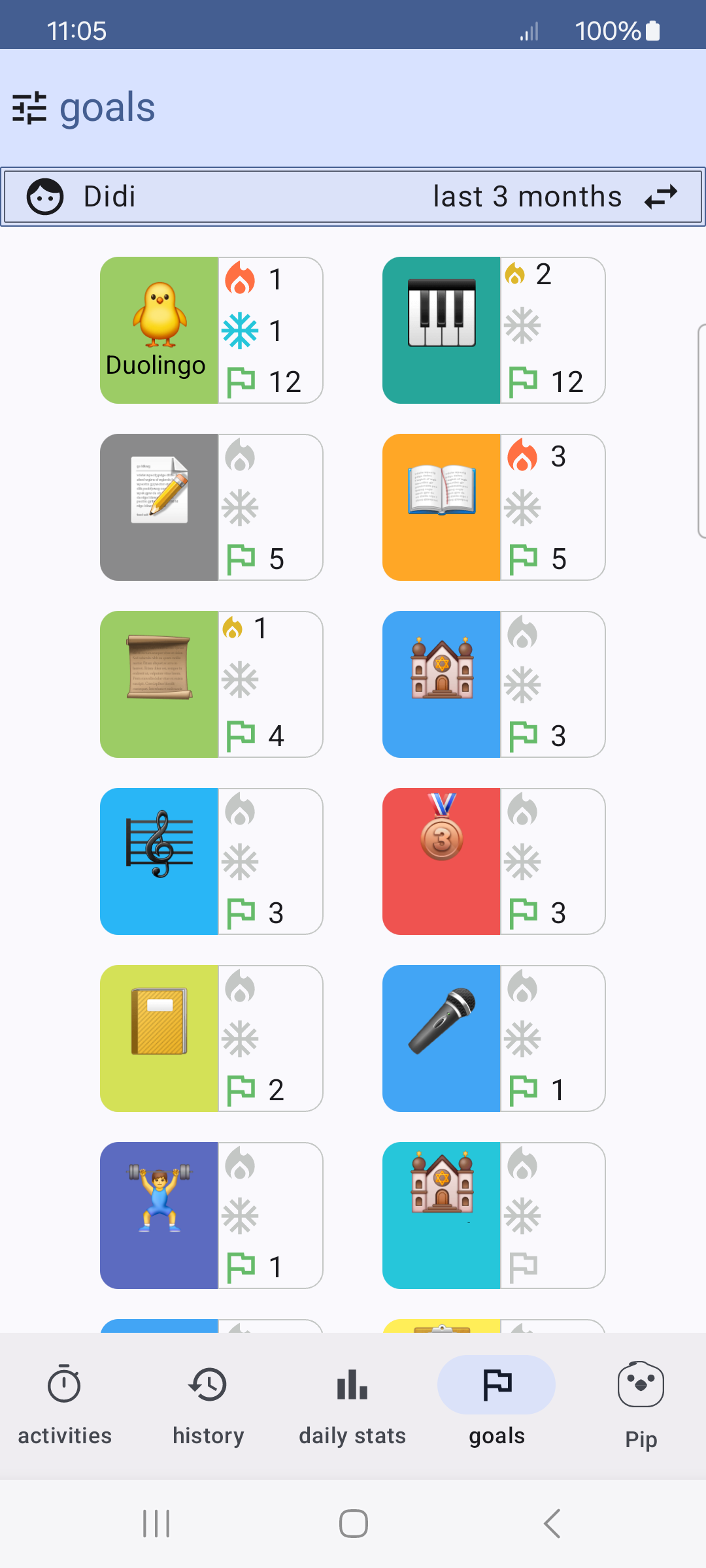Open the Pip tab
Viewport: 706px width, 1568px height.
pyautogui.click(x=641, y=1405)
